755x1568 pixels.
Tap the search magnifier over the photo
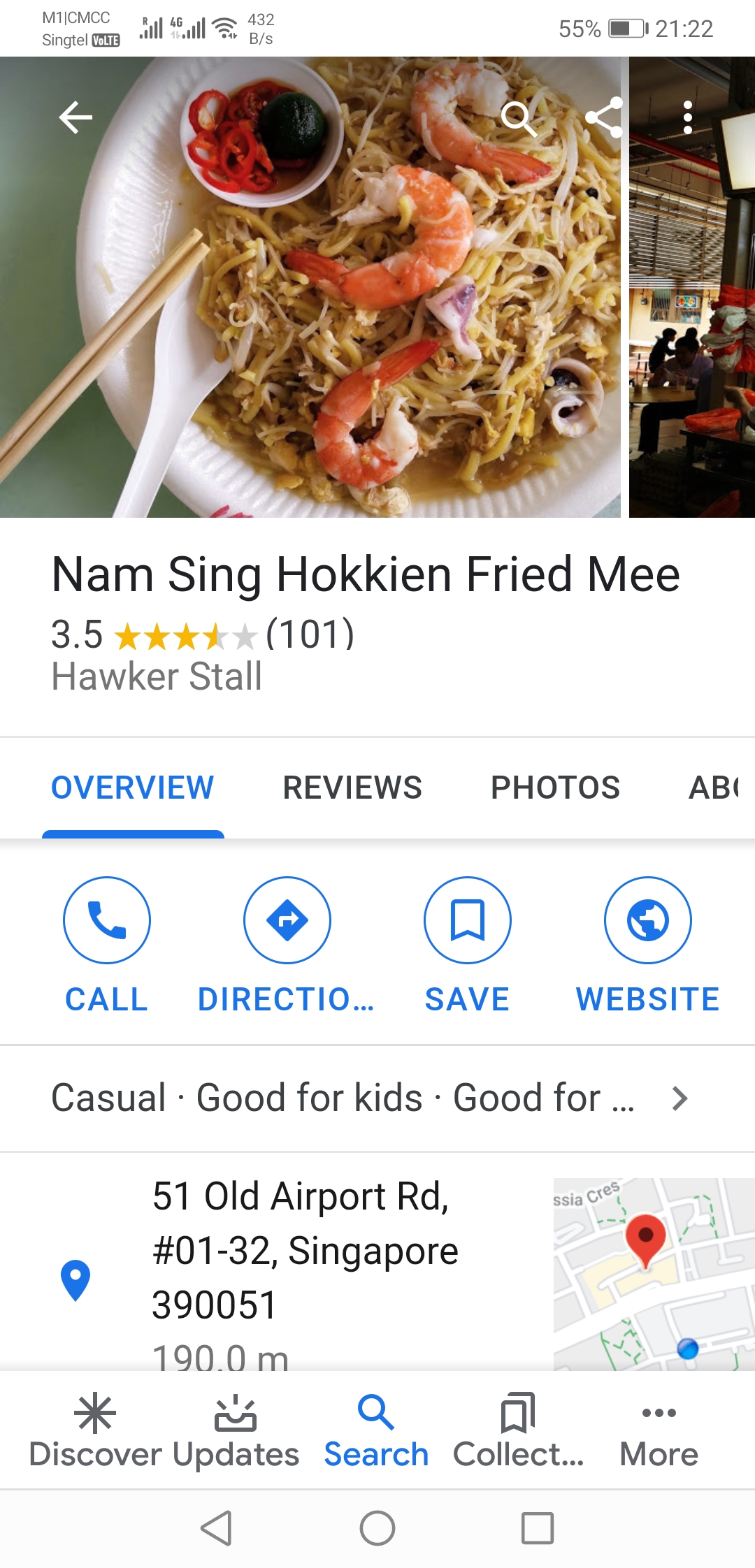518,117
